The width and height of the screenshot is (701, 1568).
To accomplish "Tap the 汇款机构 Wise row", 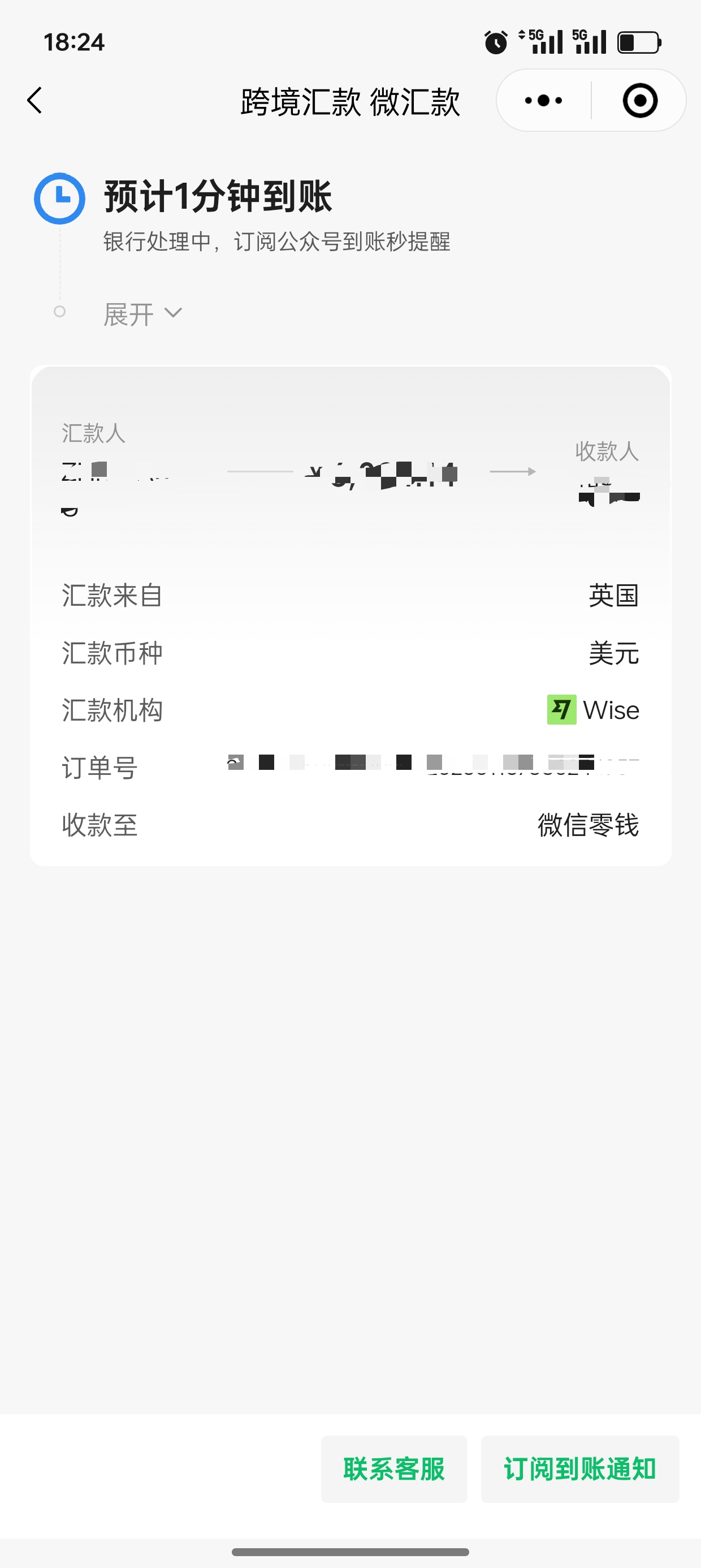I will (x=350, y=710).
